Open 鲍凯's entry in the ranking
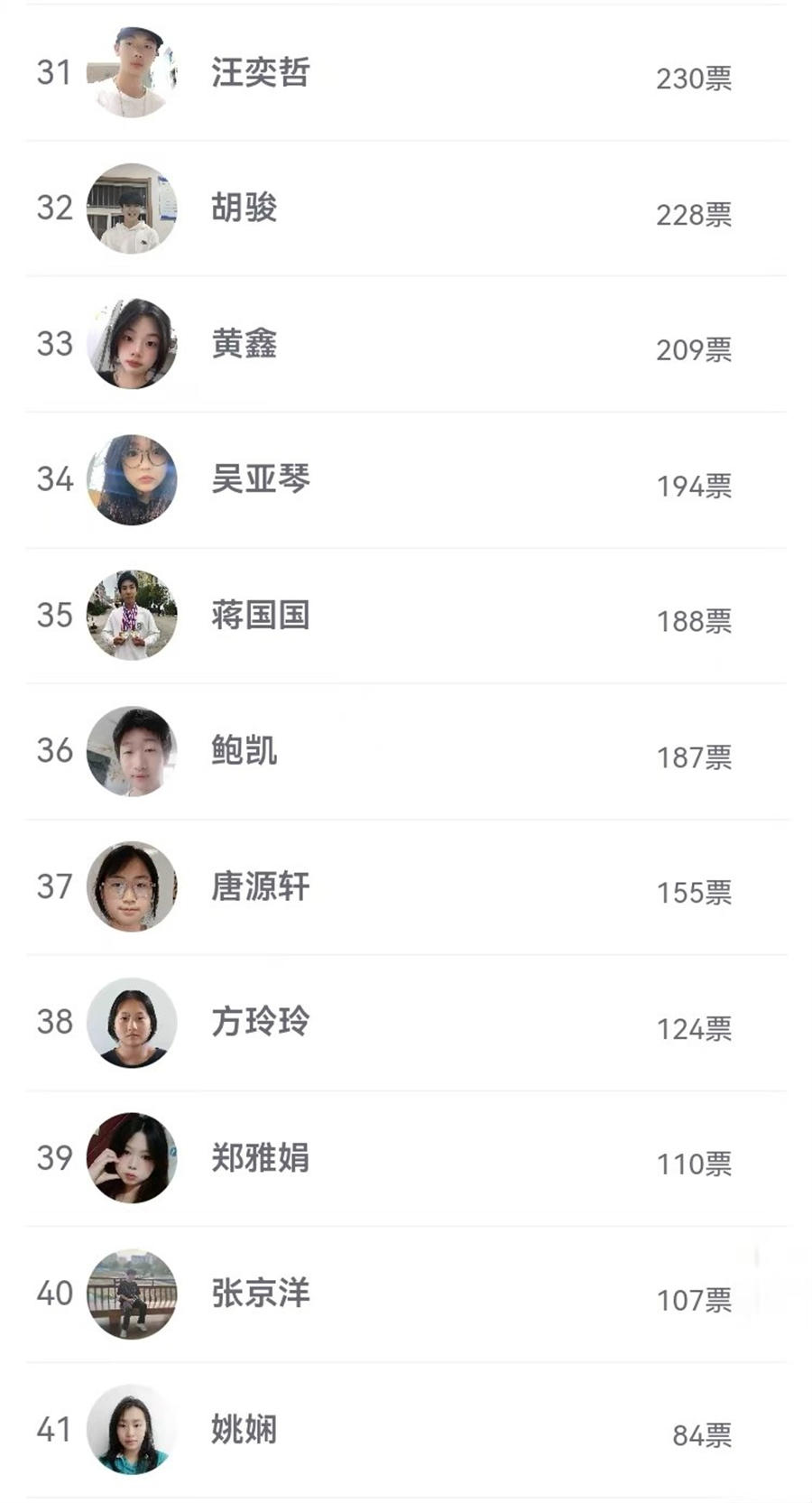This screenshot has height=1503, width=812. [245, 751]
